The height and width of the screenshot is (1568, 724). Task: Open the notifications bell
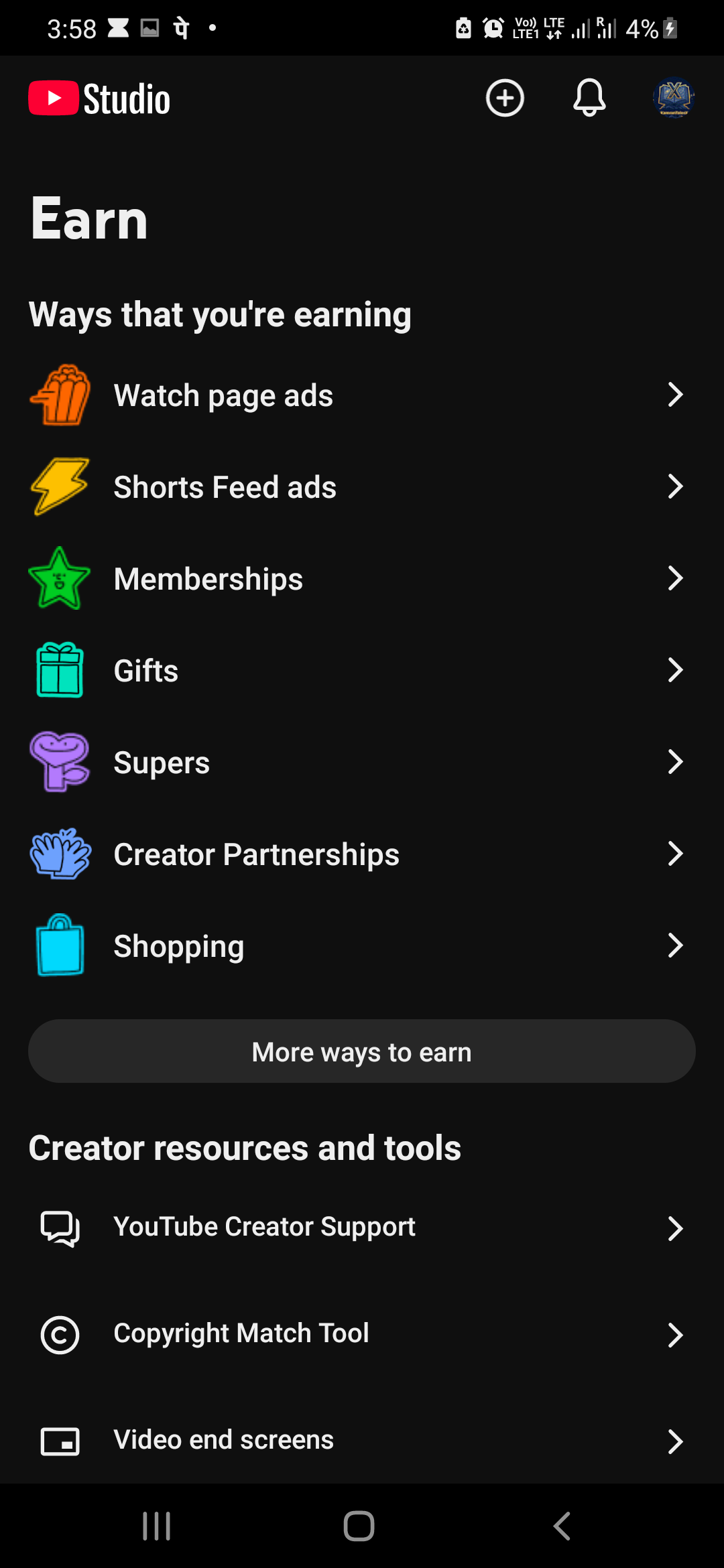(x=589, y=99)
